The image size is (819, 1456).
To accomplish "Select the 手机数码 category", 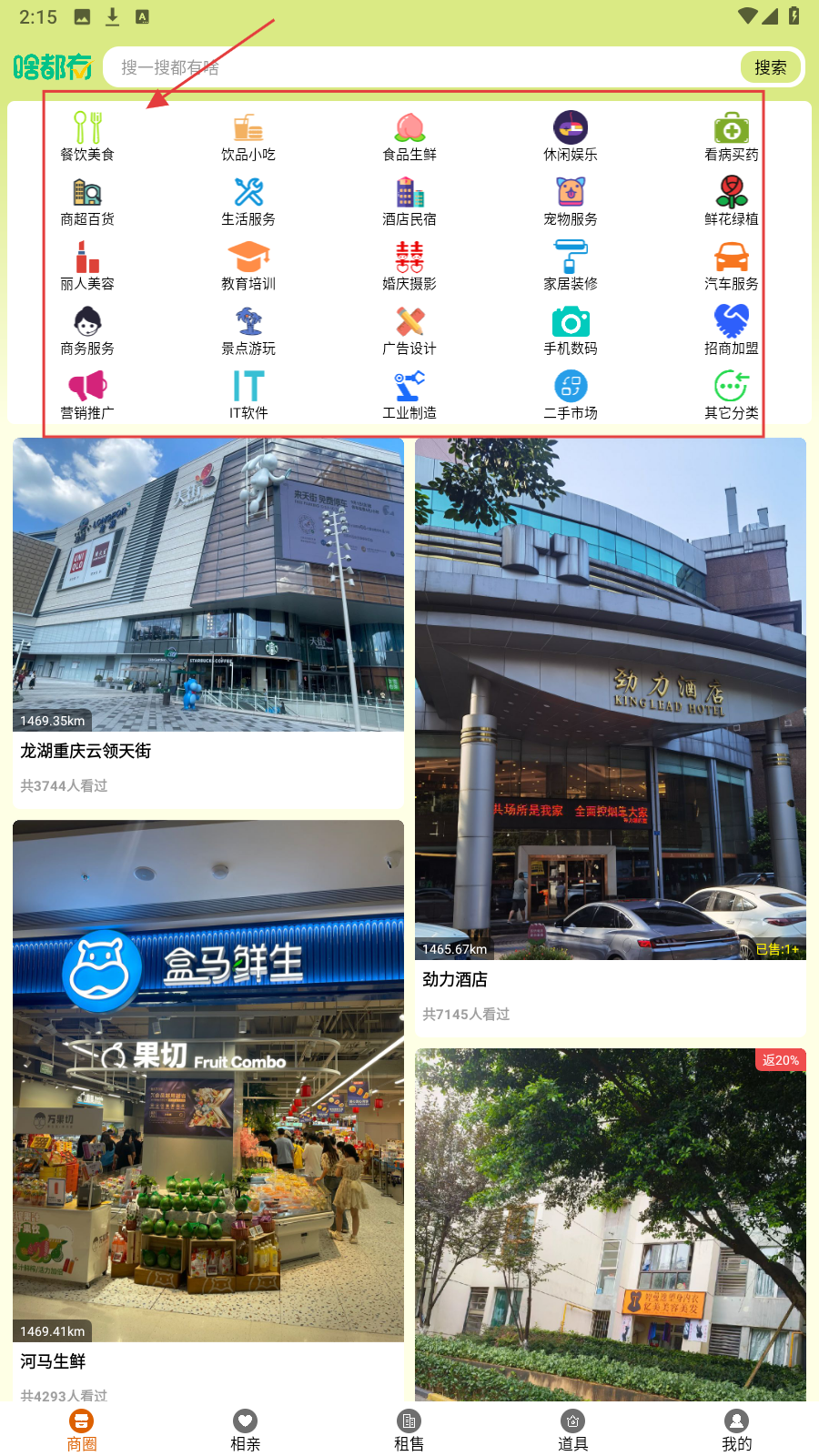I will [x=571, y=330].
